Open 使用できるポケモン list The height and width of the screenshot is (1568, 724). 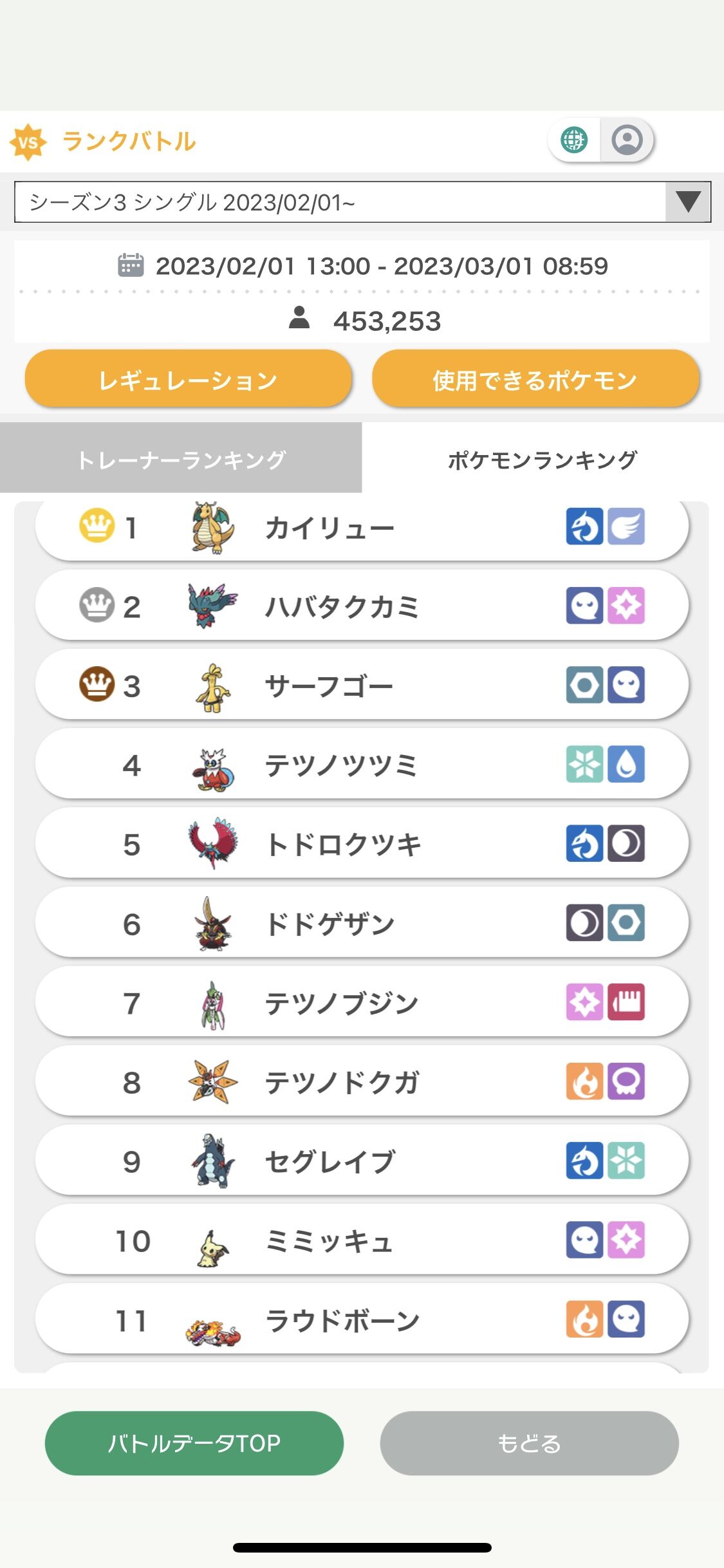(535, 380)
